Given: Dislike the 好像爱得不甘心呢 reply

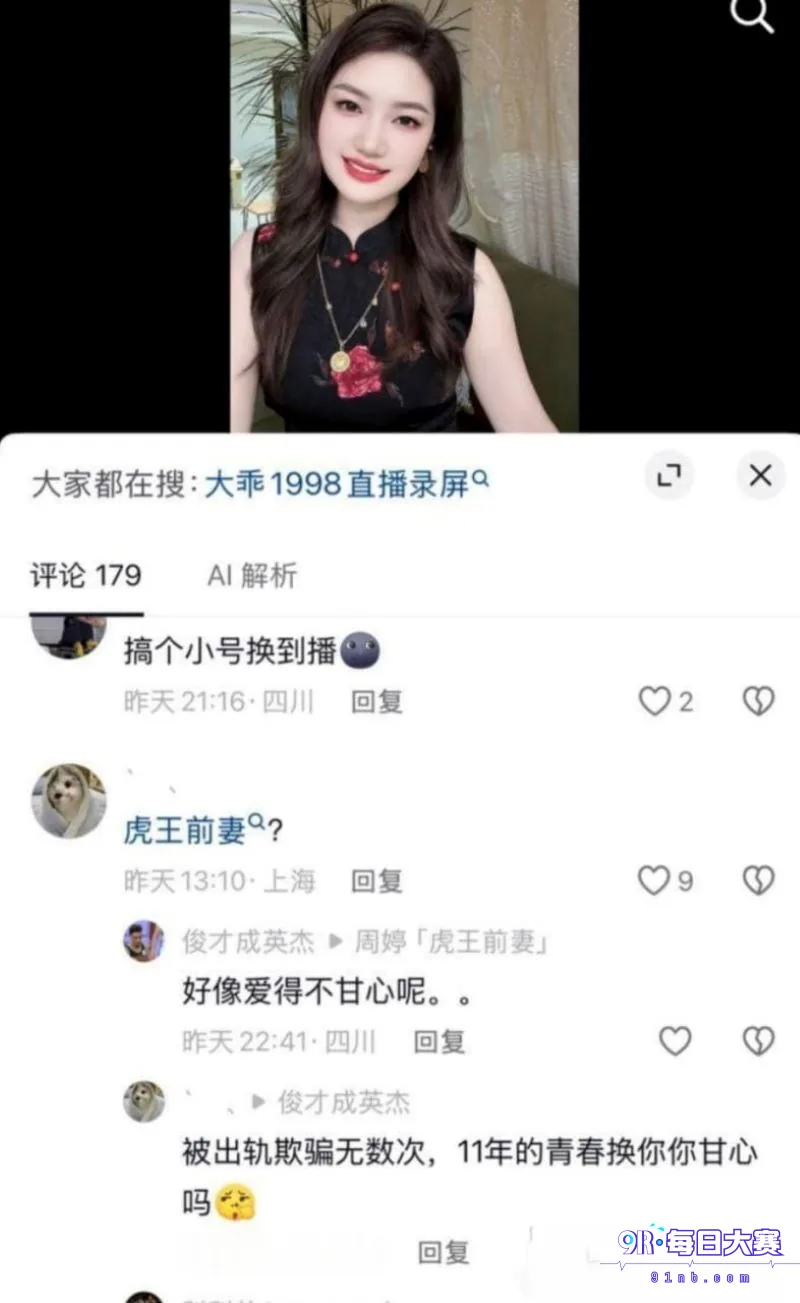Looking at the screenshot, I should (x=759, y=1041).
